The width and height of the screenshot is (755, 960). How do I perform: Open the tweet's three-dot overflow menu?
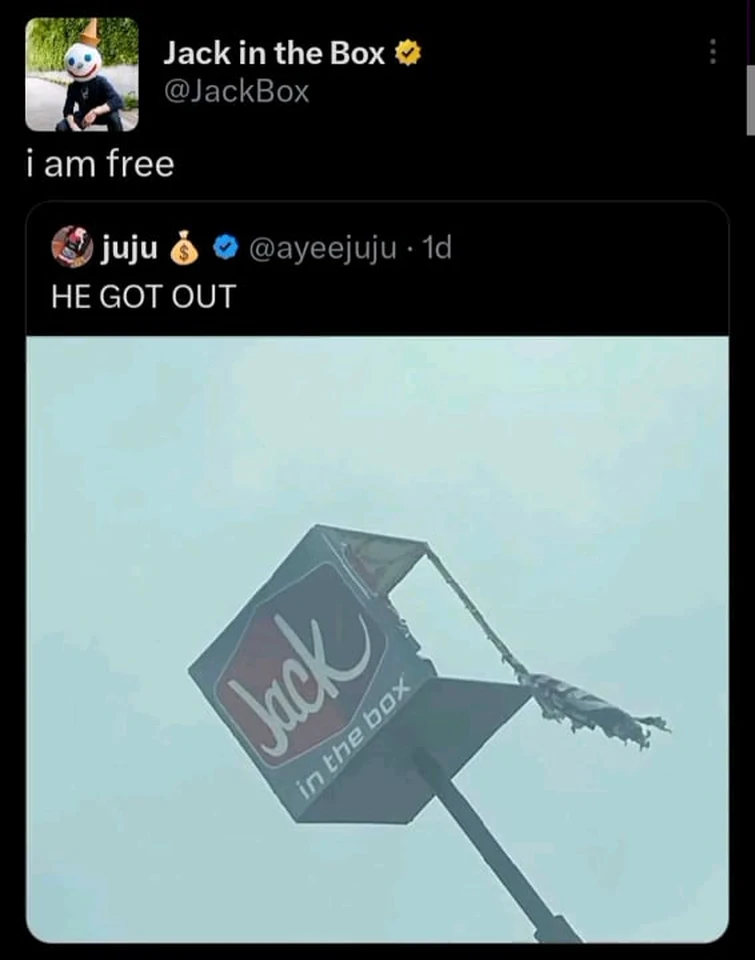(x=712, y=53)
